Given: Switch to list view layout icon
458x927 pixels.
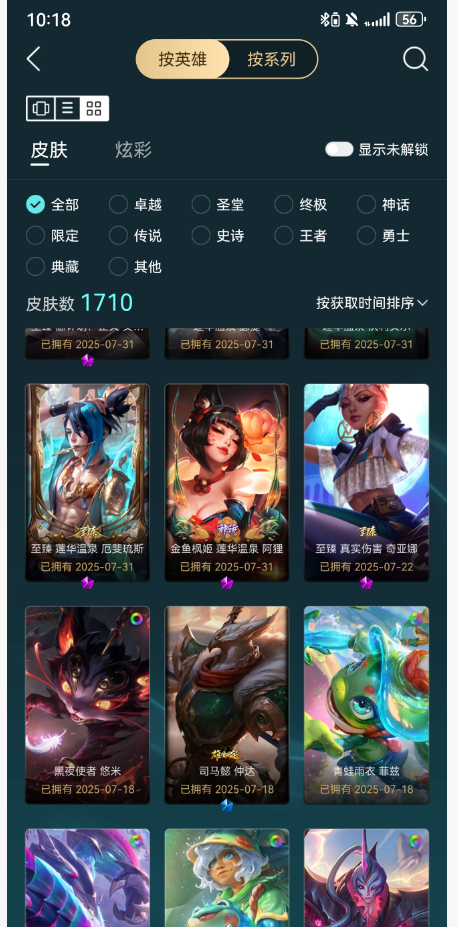Looking at the screenshot, I should (67, 108).
